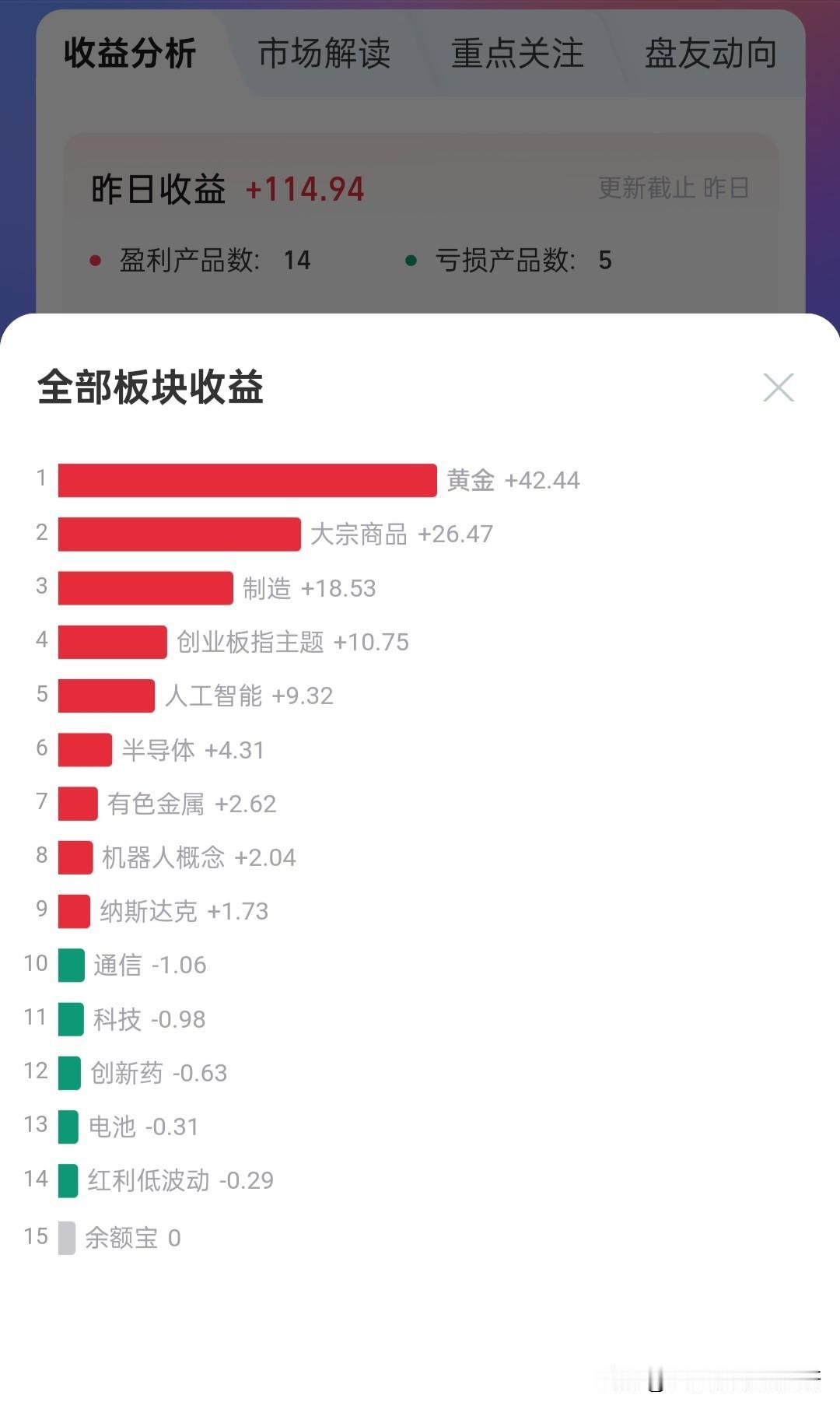Select the 创新药 sector

coord(124,1072)
